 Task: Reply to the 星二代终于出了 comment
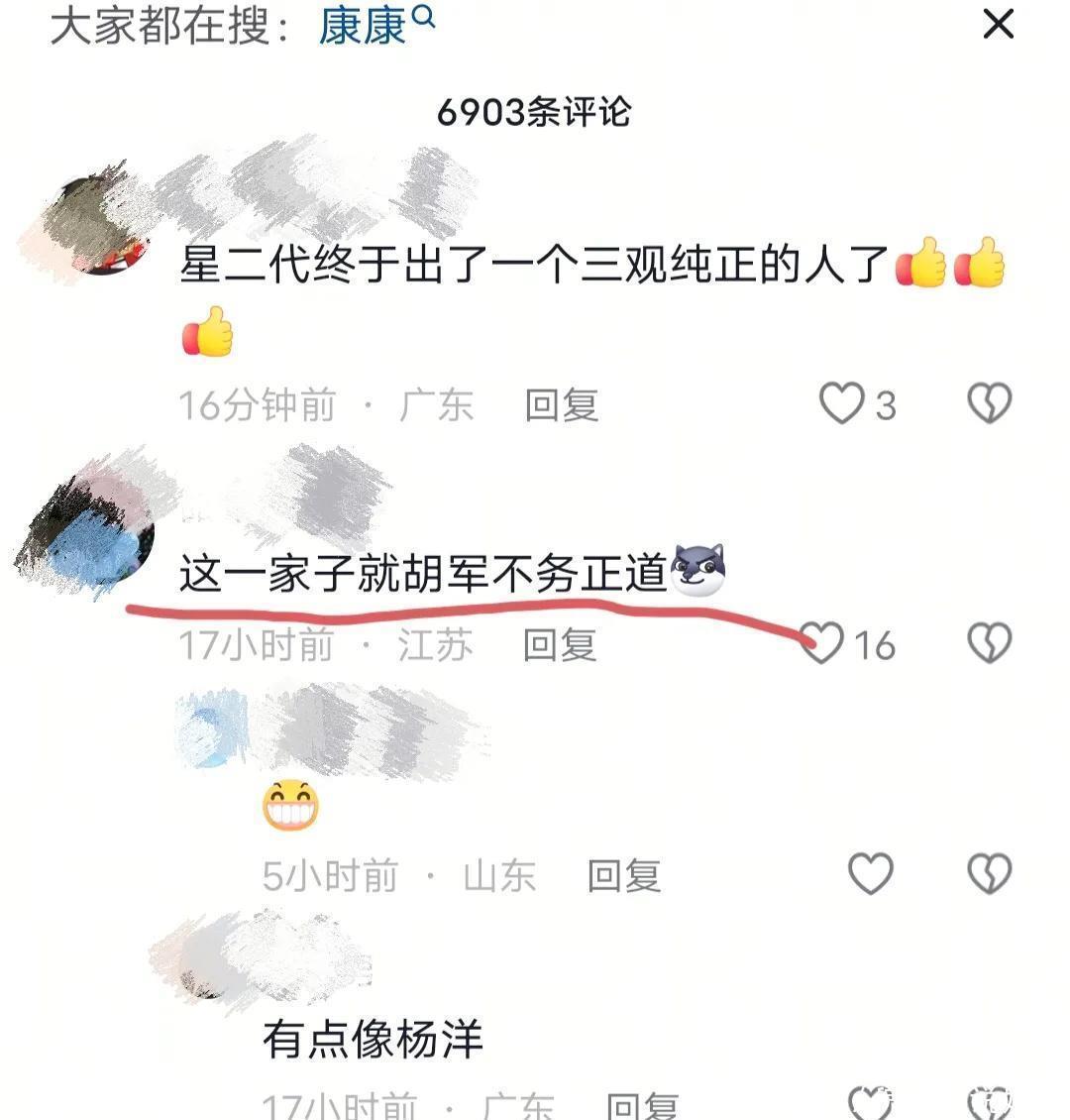coord(561,405)
